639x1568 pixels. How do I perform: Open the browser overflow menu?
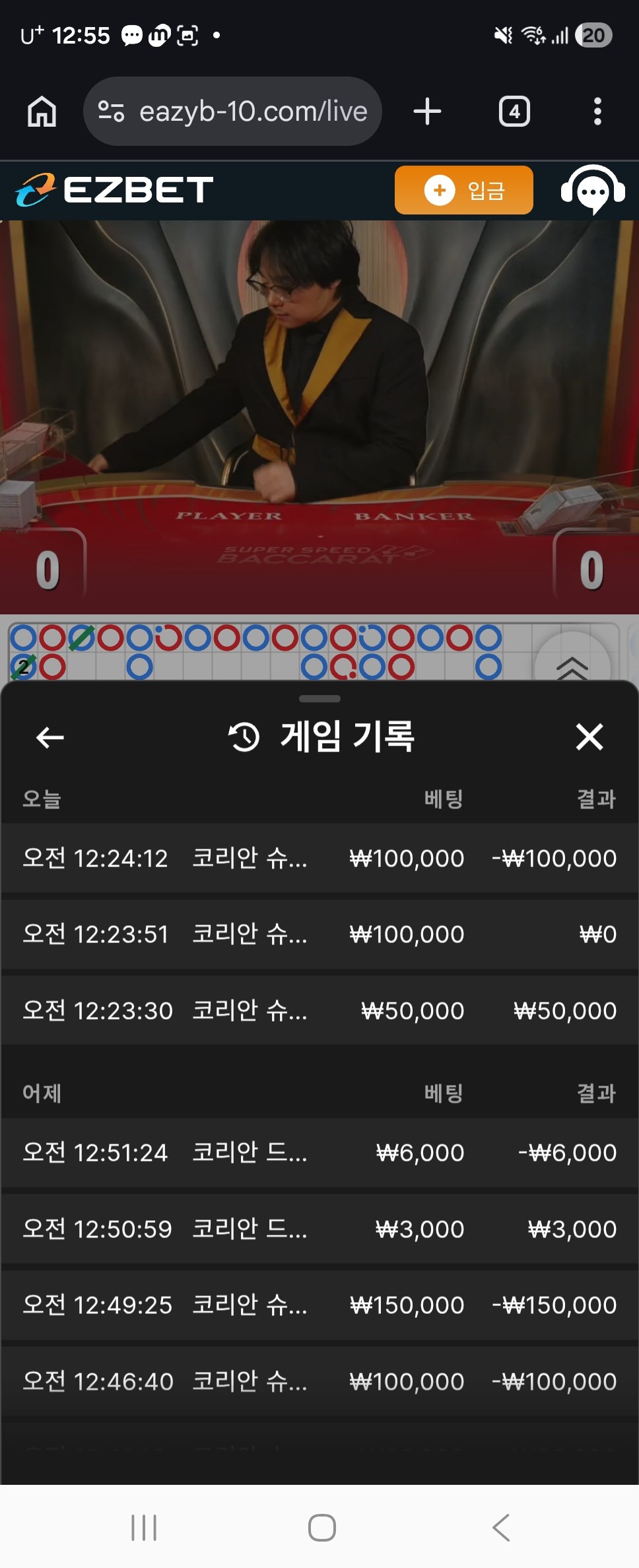[x=597, y=112]
